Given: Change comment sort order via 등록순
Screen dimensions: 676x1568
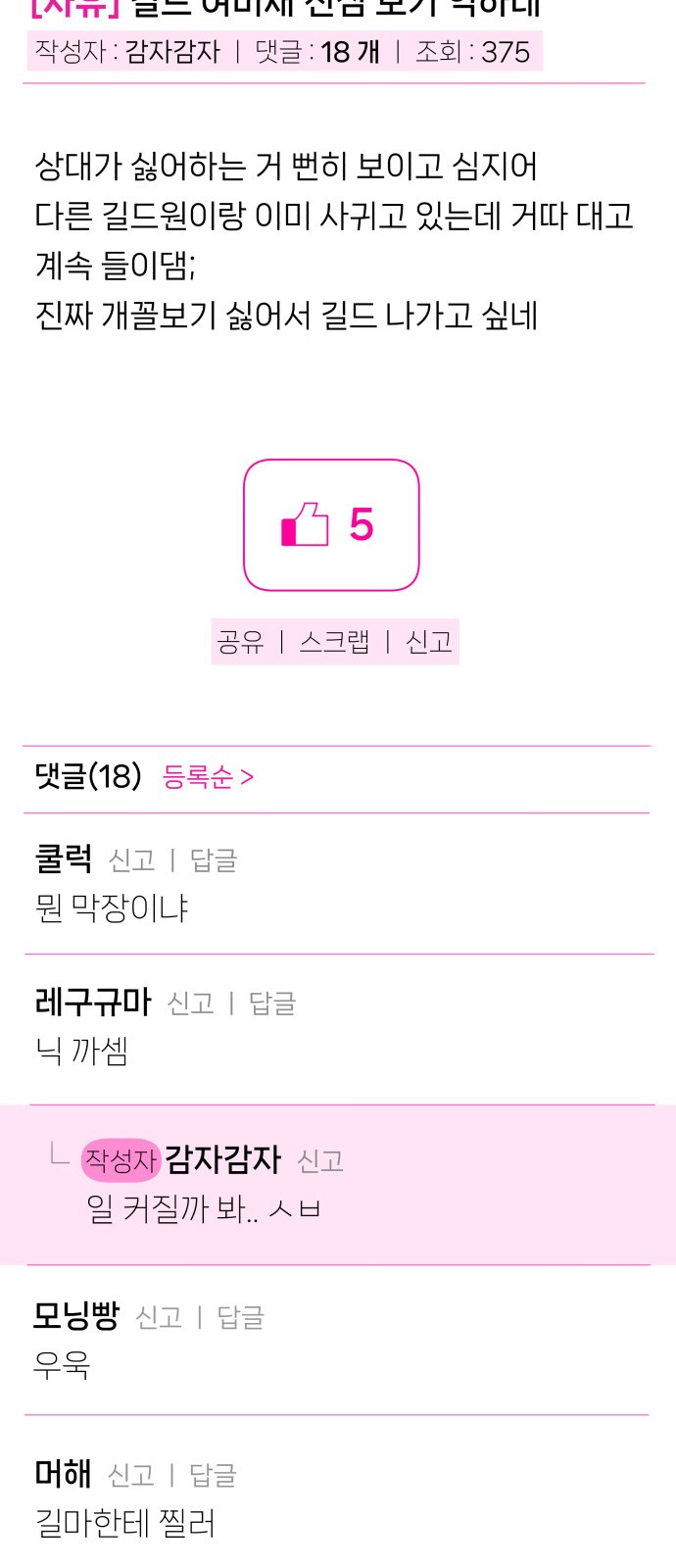Looking at the screenshot, I should coord(208,777).
